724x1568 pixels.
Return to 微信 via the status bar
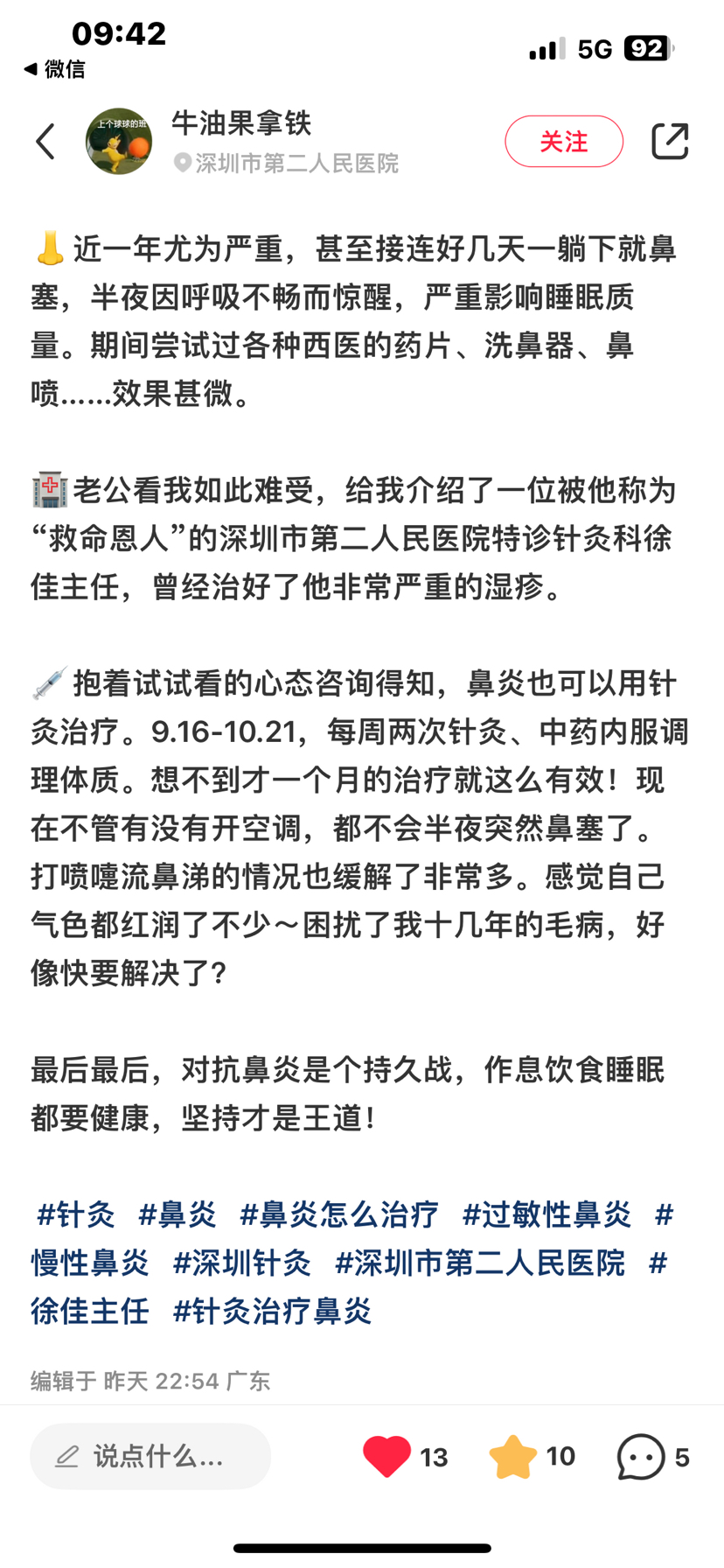pyautogui.click(x=54, y=69)
